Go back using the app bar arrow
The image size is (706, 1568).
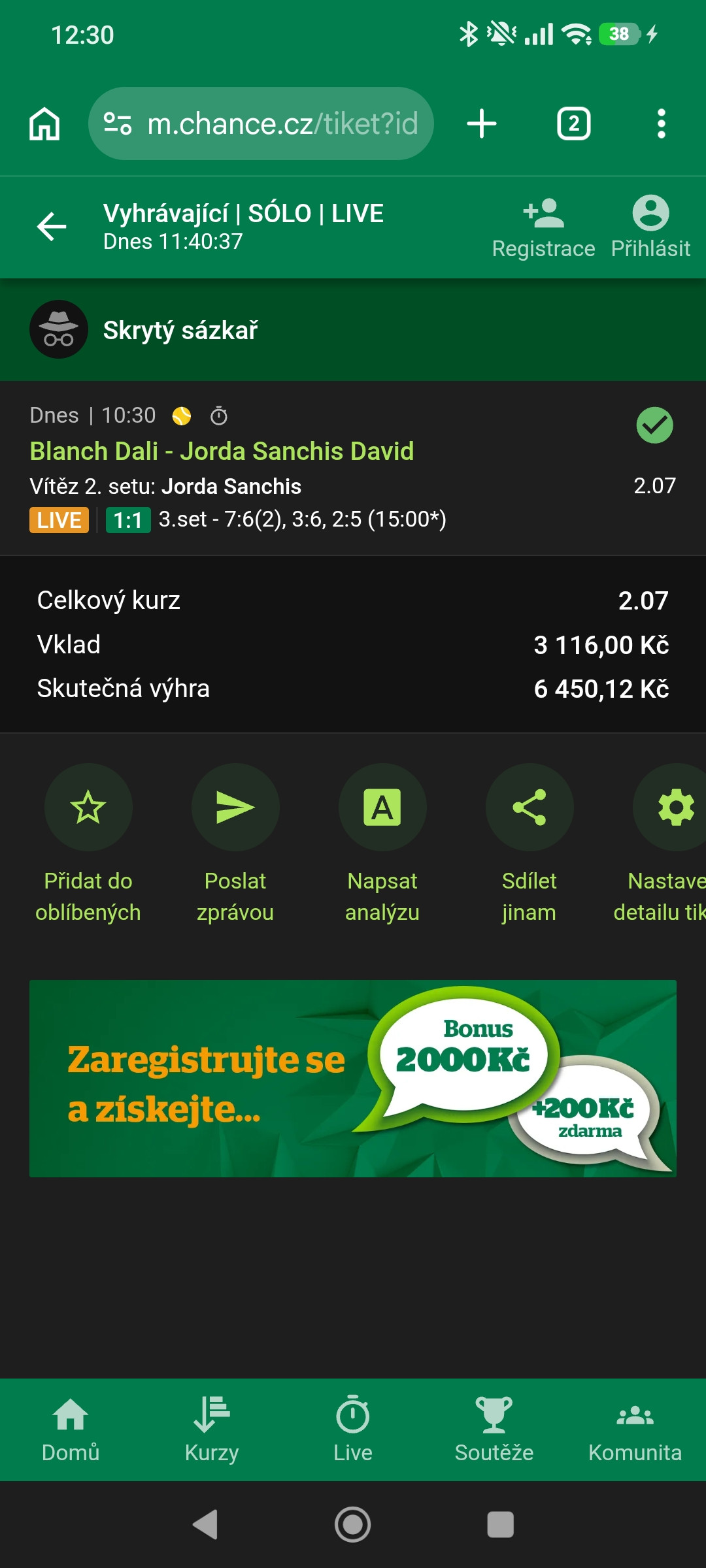tap(52, 227)
